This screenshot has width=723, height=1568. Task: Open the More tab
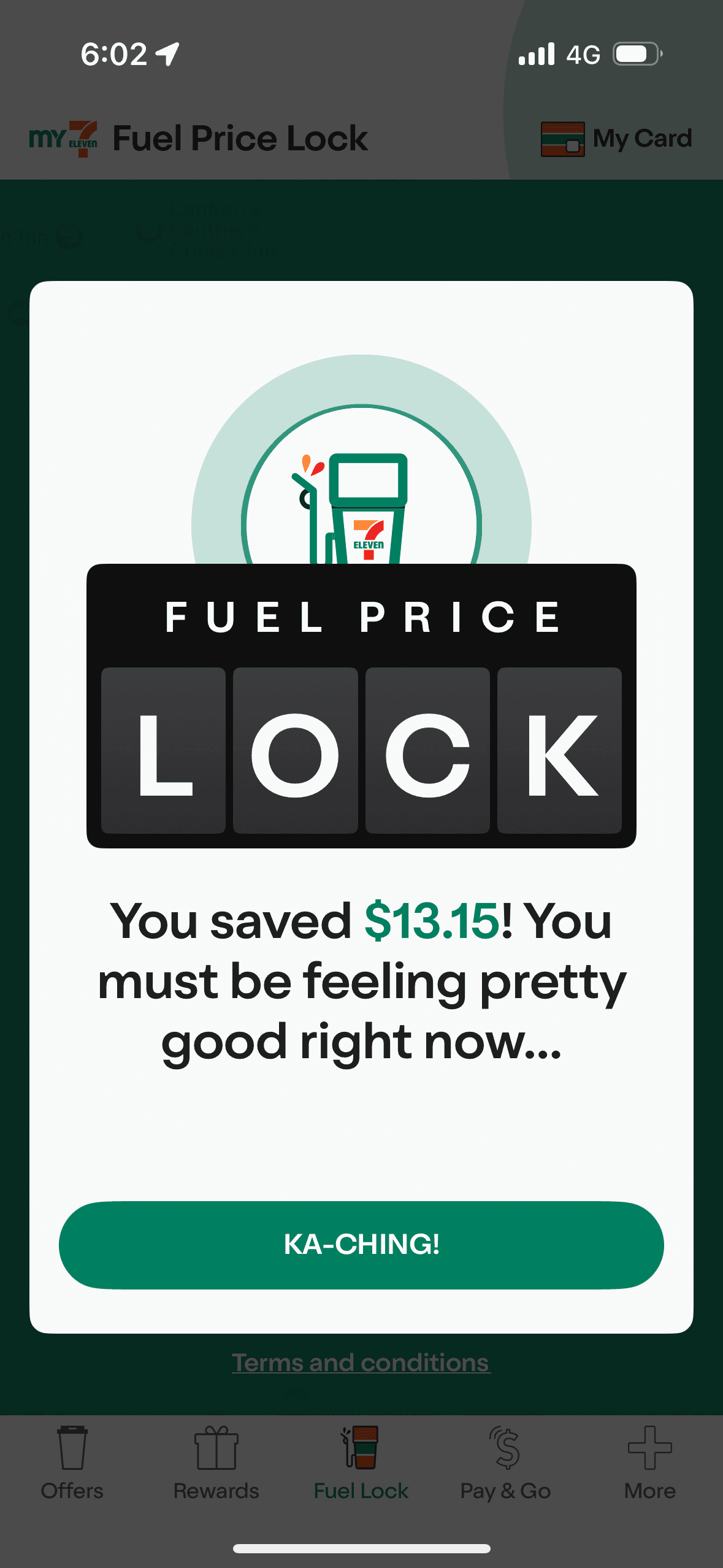tap(650, 1463)
